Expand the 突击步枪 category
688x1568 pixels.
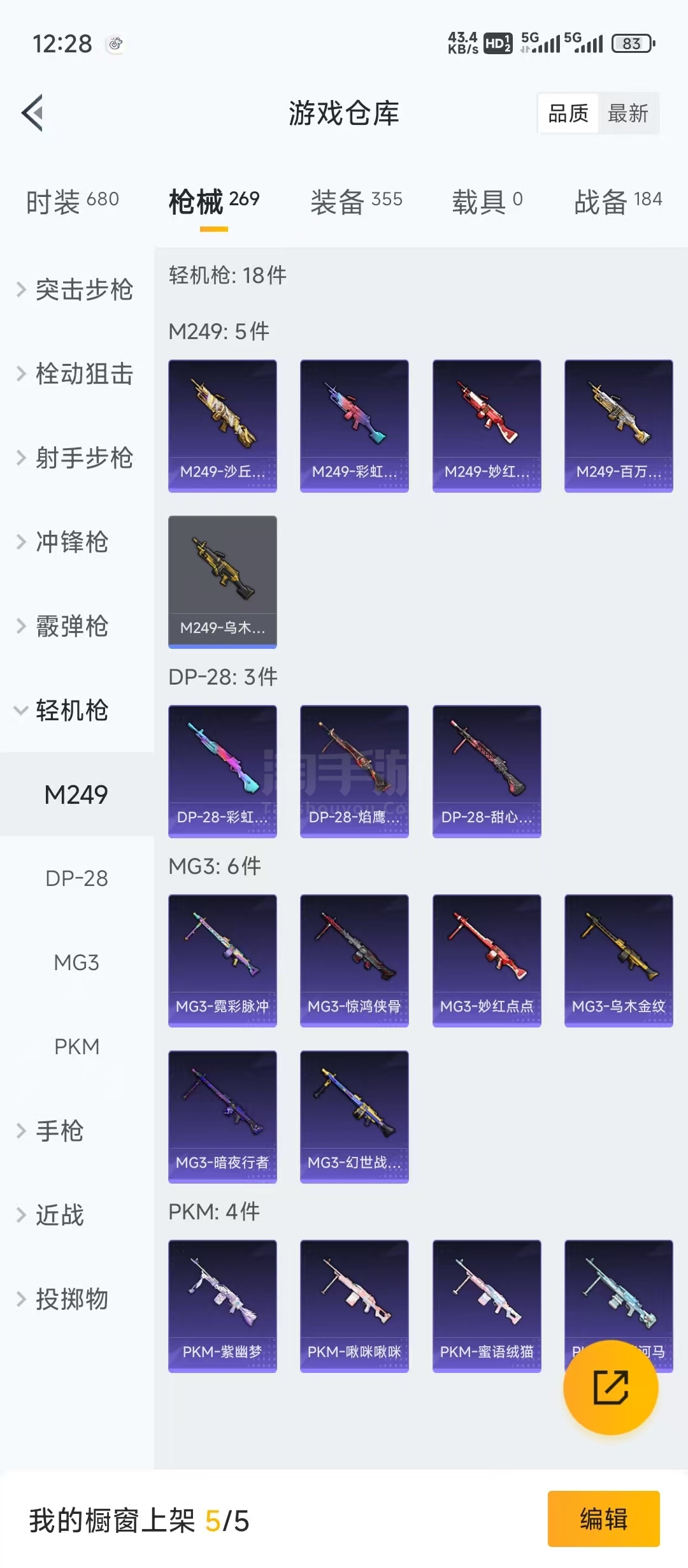tap(76, 289)
